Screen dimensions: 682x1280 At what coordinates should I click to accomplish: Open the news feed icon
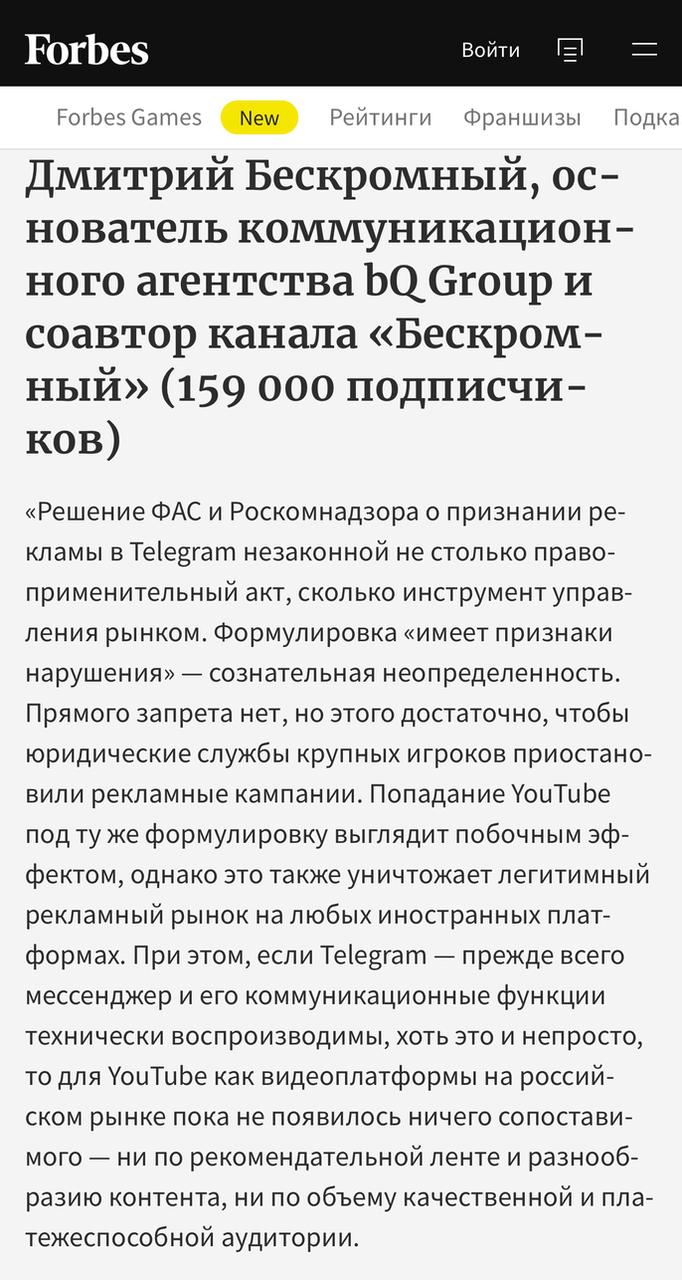coord(570,50)
